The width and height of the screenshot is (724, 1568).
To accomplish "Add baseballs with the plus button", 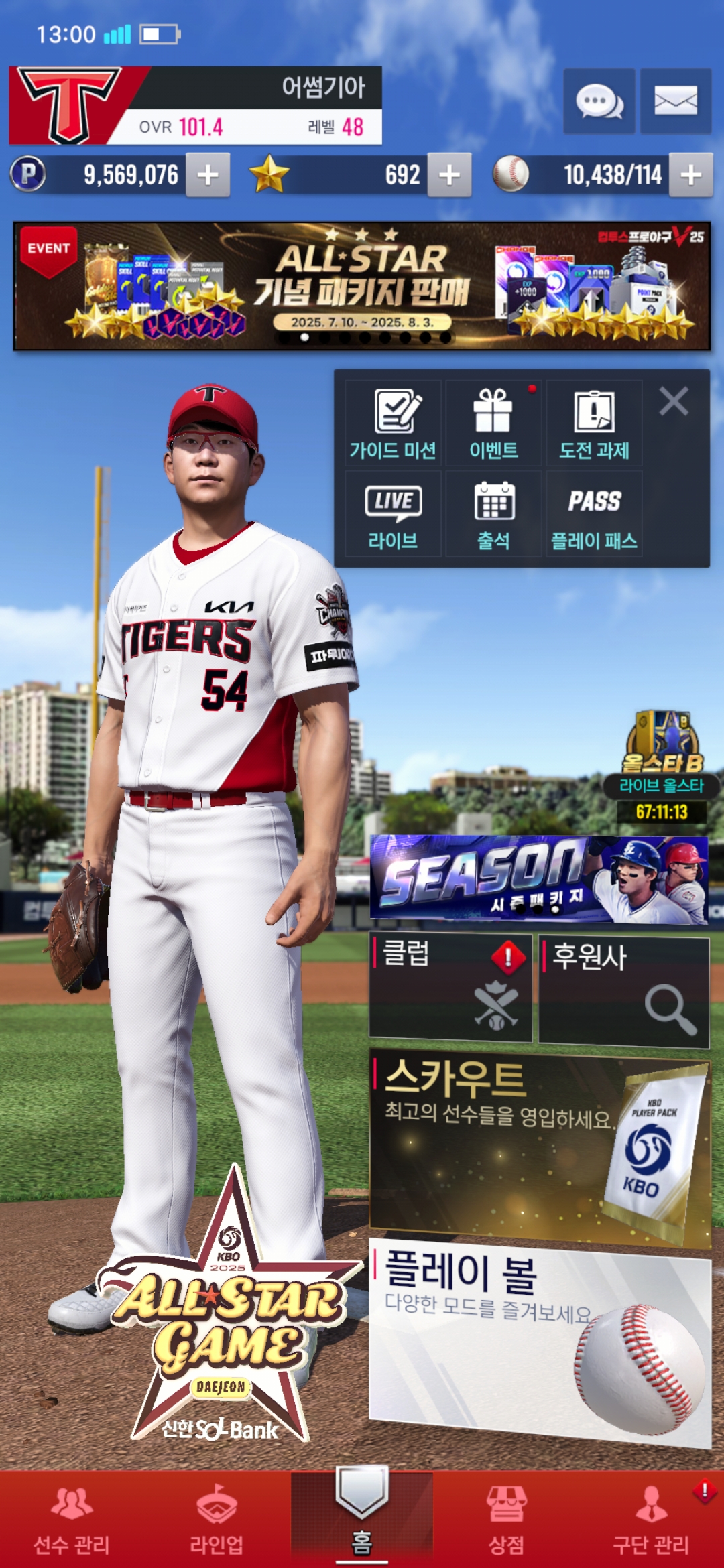I will 690,175.
